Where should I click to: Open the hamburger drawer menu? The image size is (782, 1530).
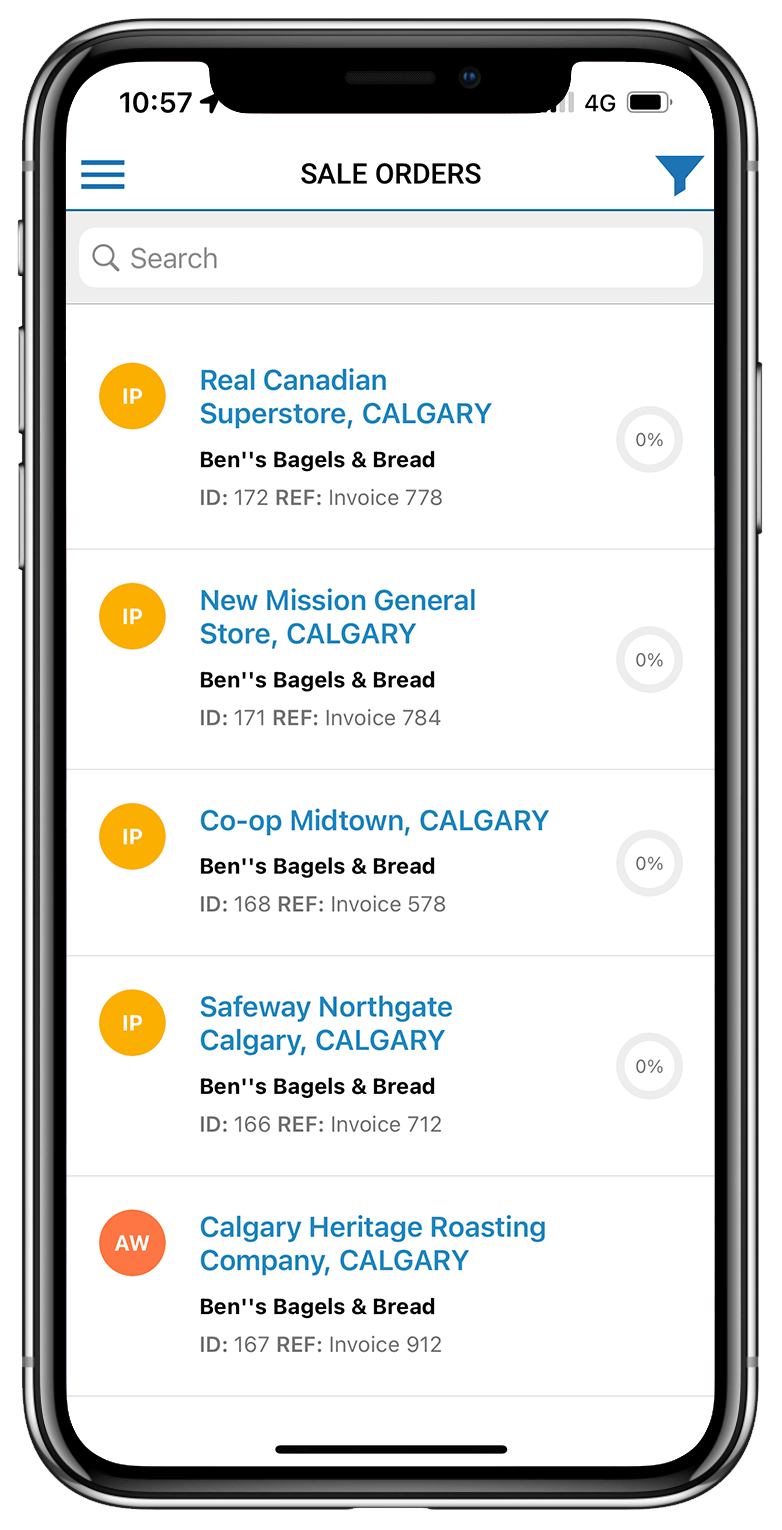click(x=103, y=175)
